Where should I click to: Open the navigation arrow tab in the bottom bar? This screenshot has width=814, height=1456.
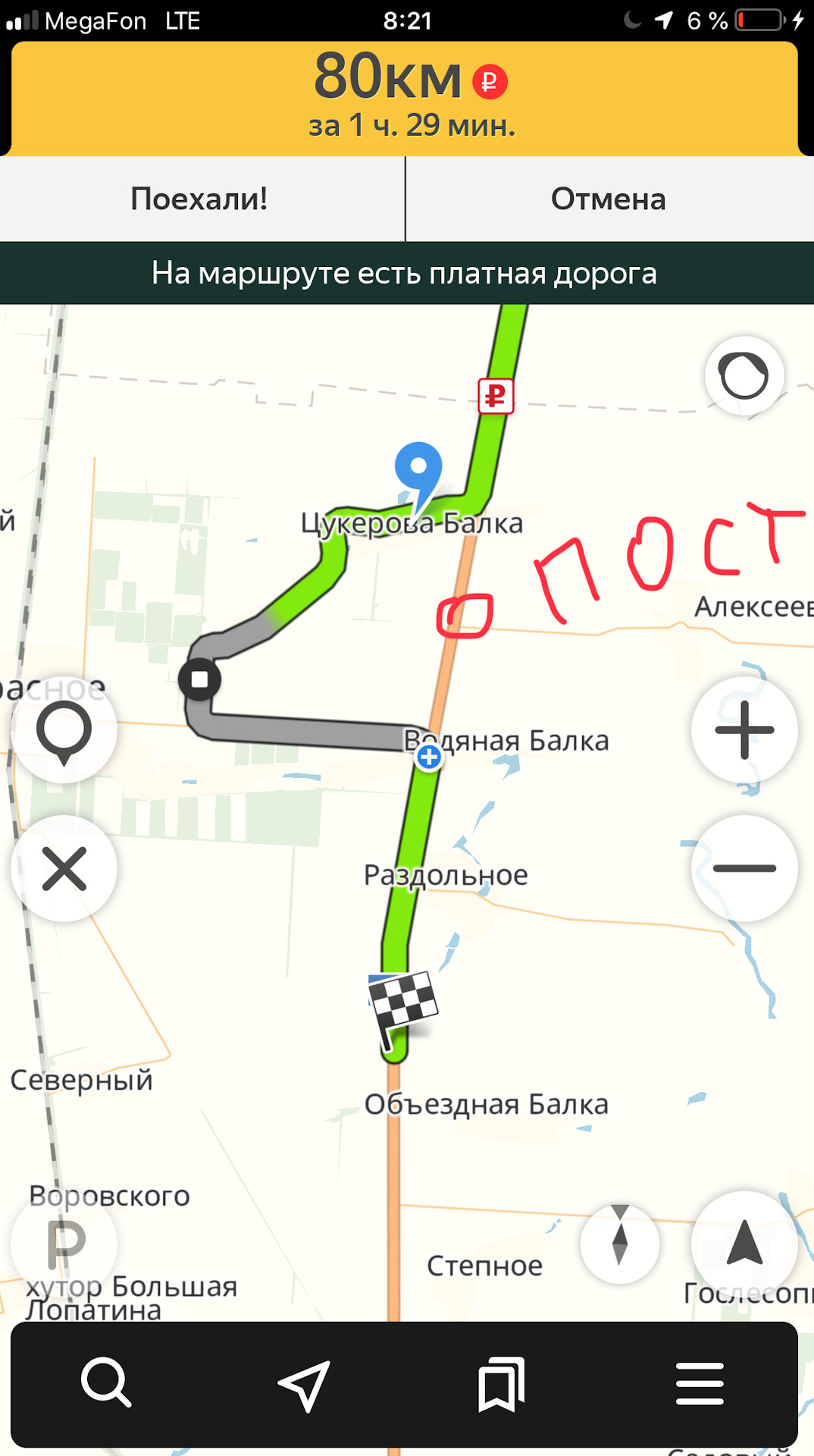304,1385
